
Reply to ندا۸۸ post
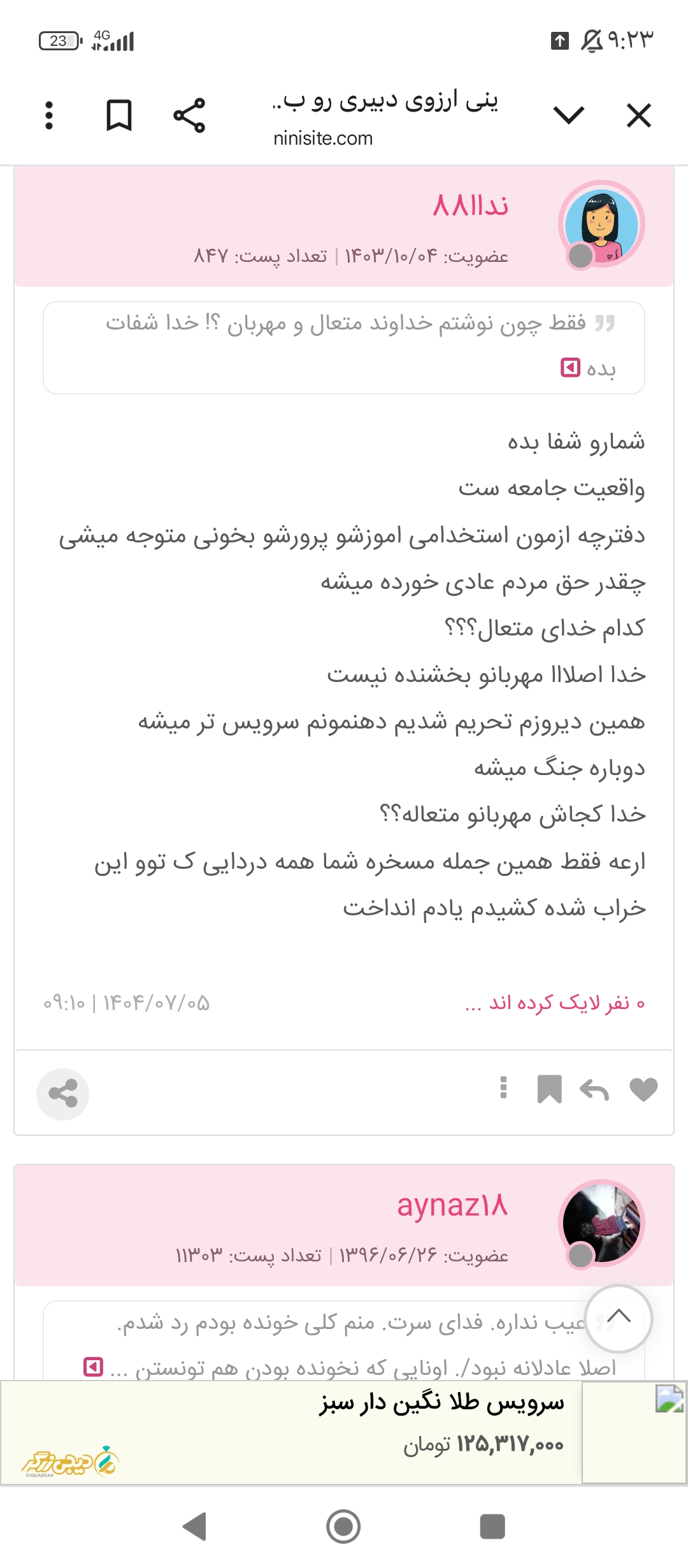point(594,1089)
